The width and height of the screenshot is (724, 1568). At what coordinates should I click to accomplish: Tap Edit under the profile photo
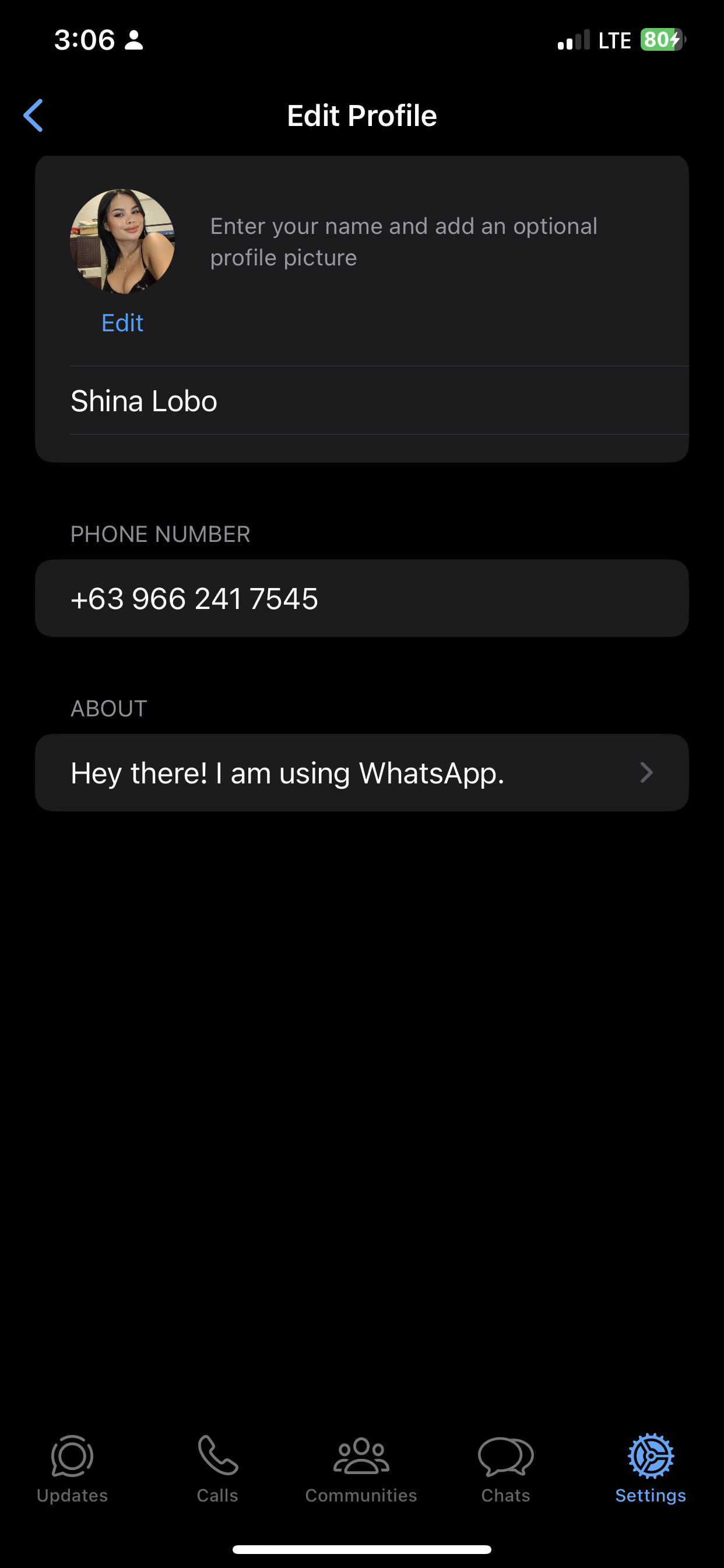coord(122,323)
